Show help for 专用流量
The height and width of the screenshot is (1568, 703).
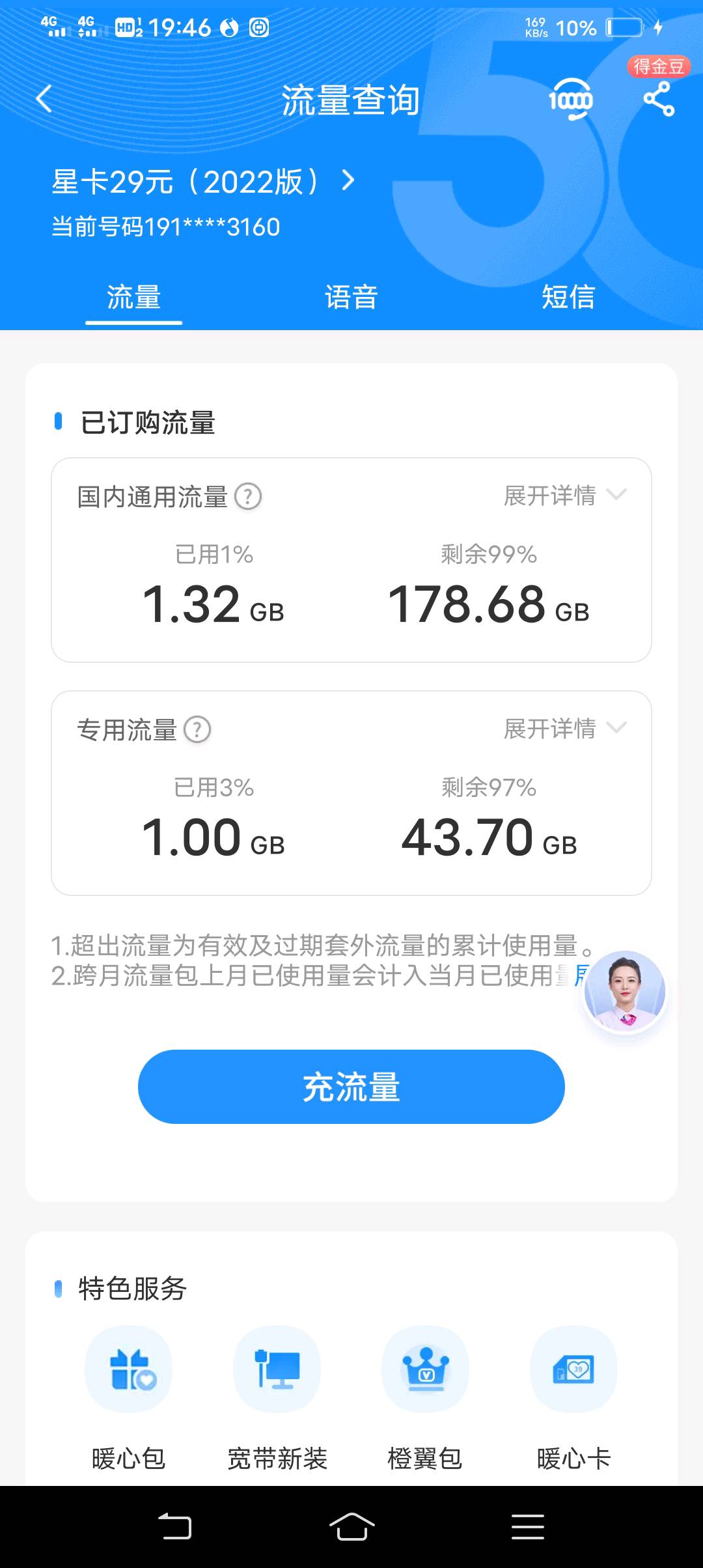click(x=197, y=730)
